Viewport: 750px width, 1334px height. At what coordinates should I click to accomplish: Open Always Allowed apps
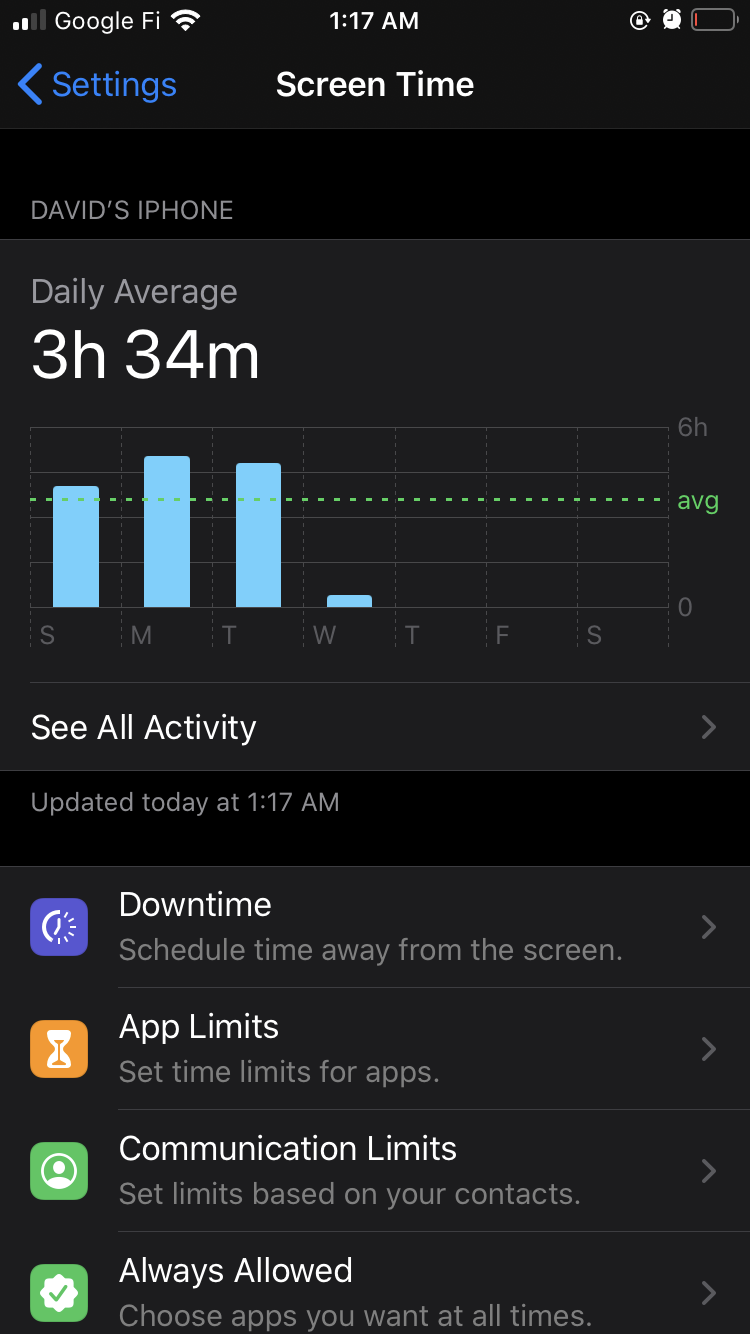[x=374, y=1291]
